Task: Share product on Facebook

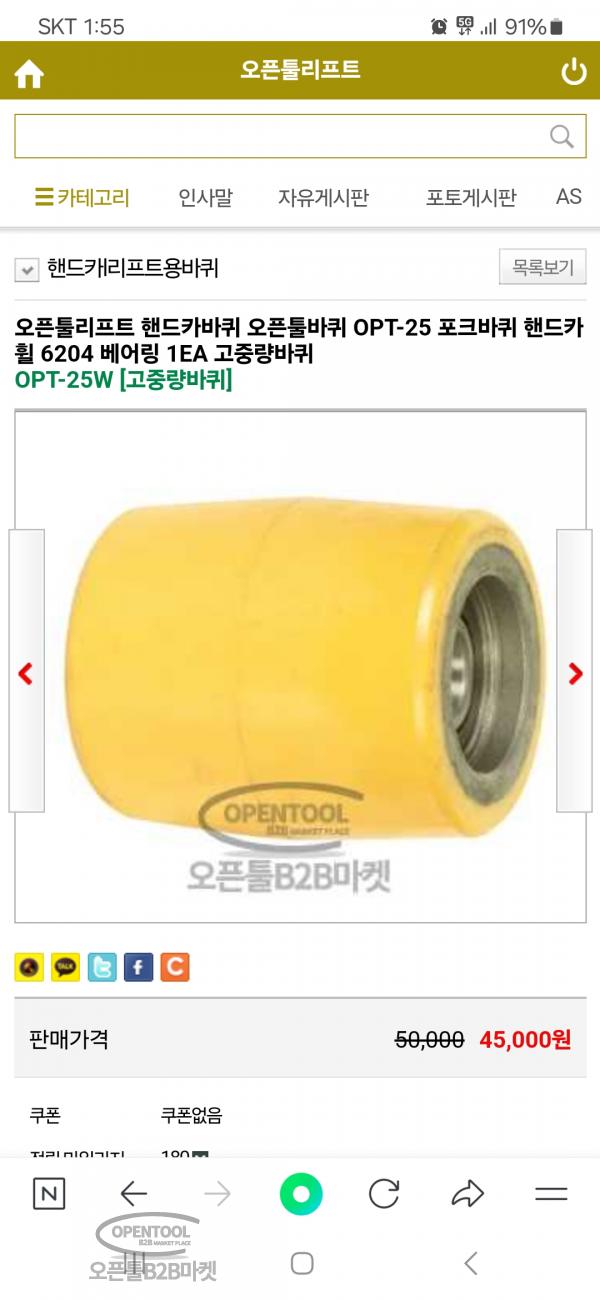Action: point(138,967)
